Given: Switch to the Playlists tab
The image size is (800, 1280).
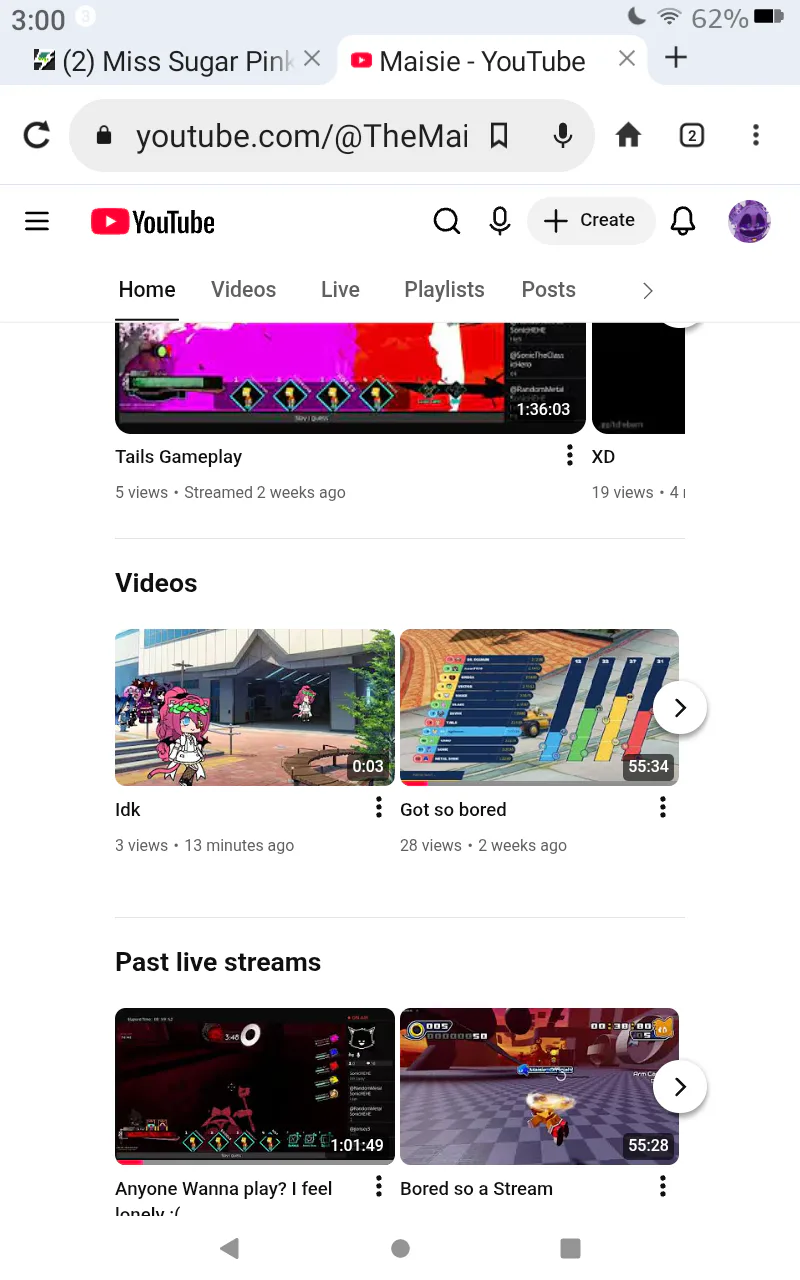Looking at the screenshot, I should (444, 290).
